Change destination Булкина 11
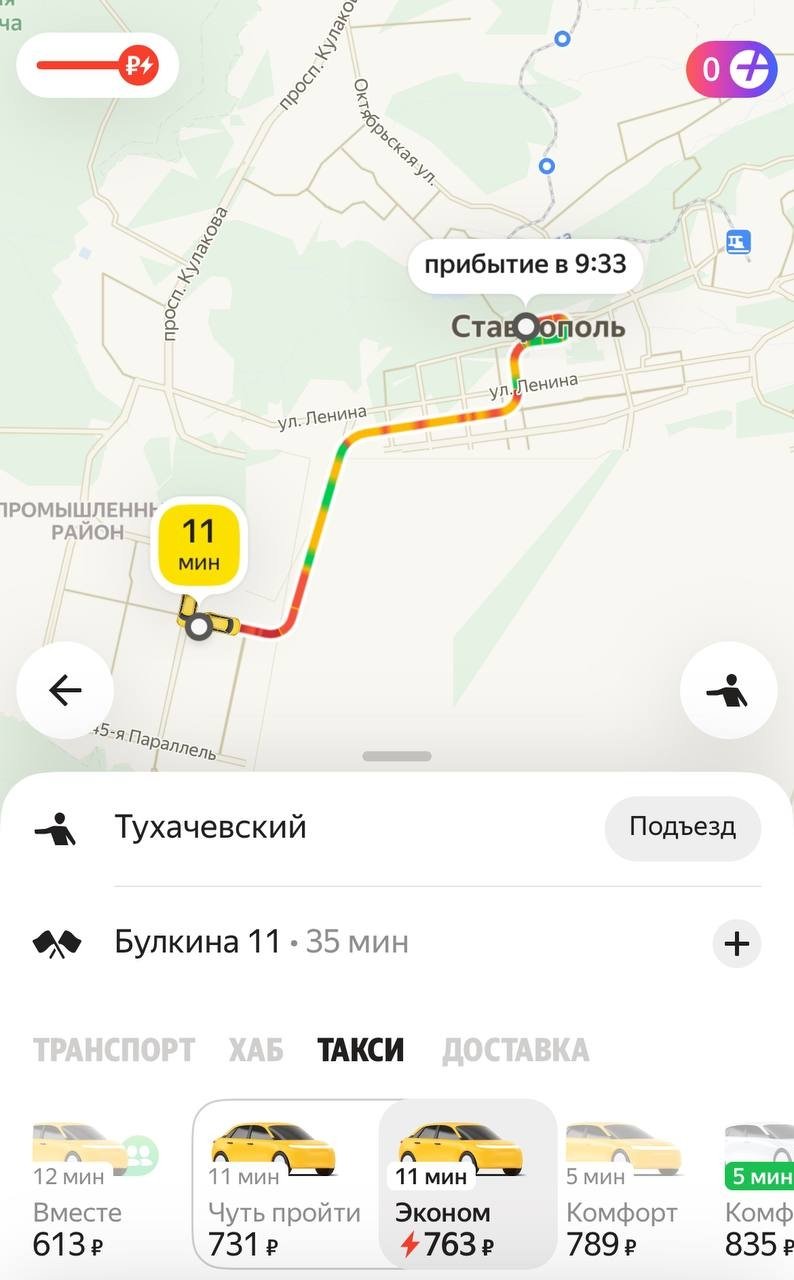Image resolution: width=794 pixels, height=1280 pixels. click(198, 942)
